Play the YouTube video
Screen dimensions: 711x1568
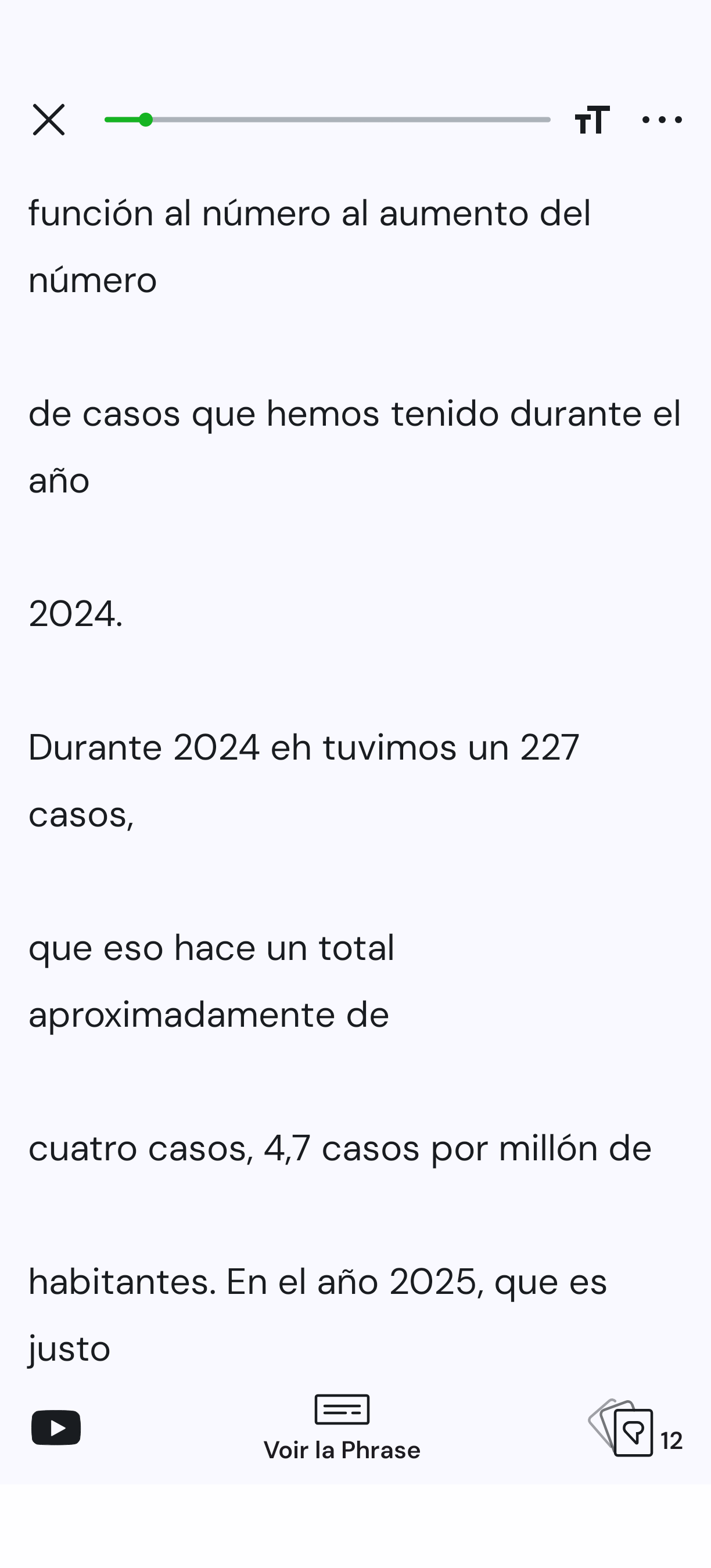click(x=56, y=1427)
